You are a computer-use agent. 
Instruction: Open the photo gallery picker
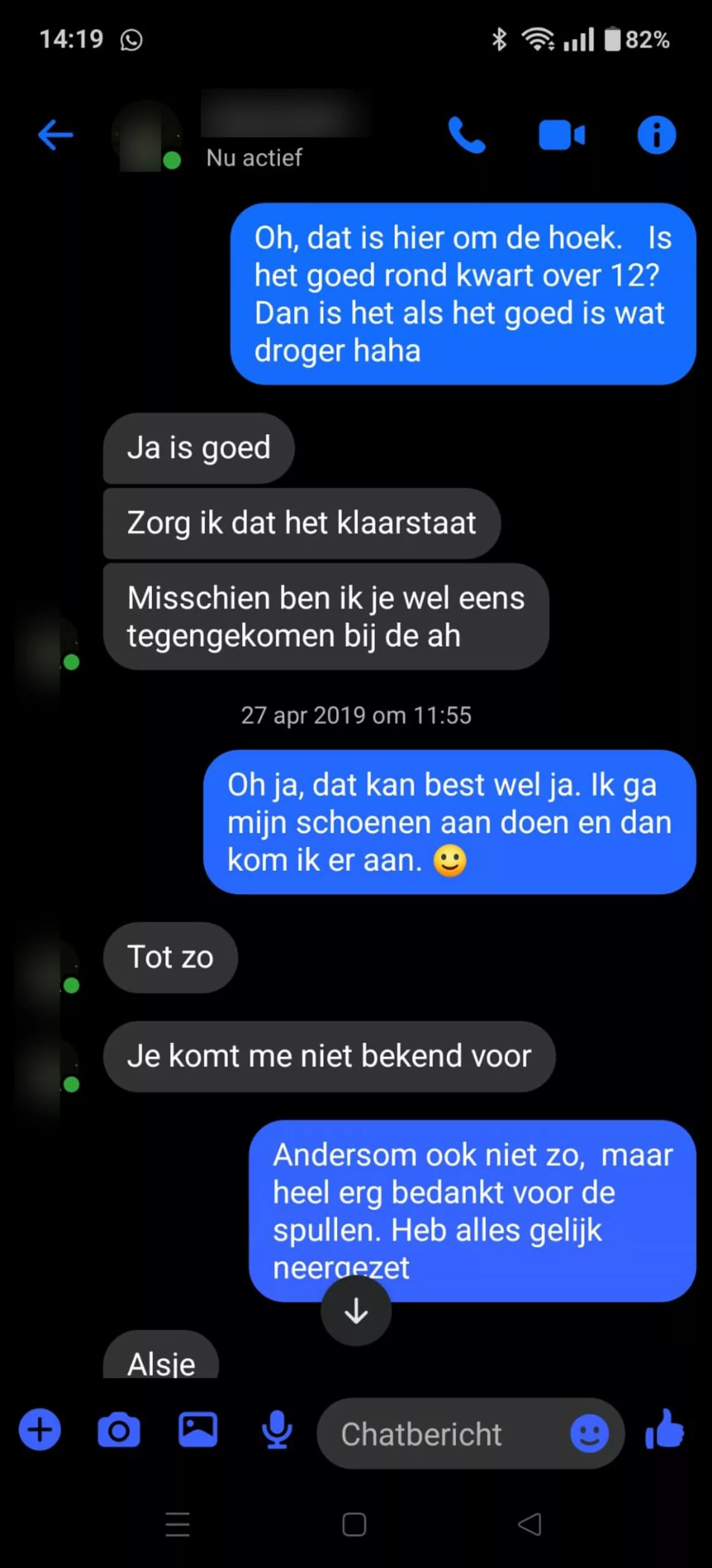(x=198, y=1430)
